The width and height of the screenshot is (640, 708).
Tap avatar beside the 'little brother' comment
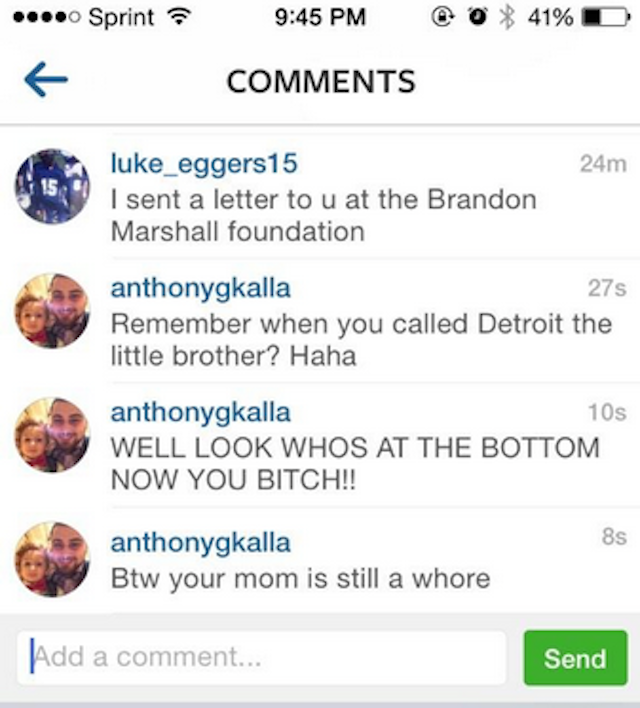pyautogui.click(x=52, y=311)
